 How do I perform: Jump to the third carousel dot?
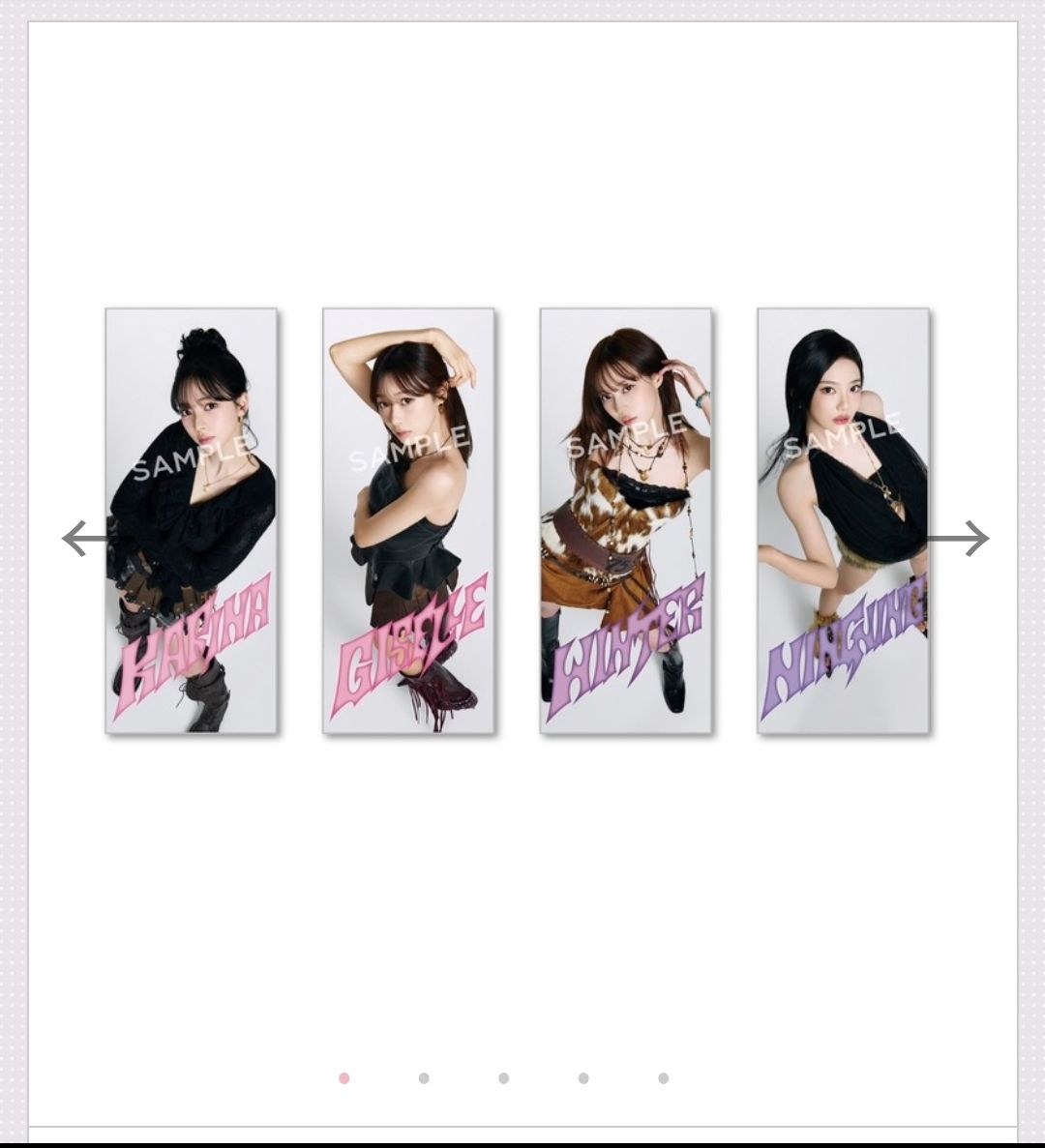coord(504,1077)
